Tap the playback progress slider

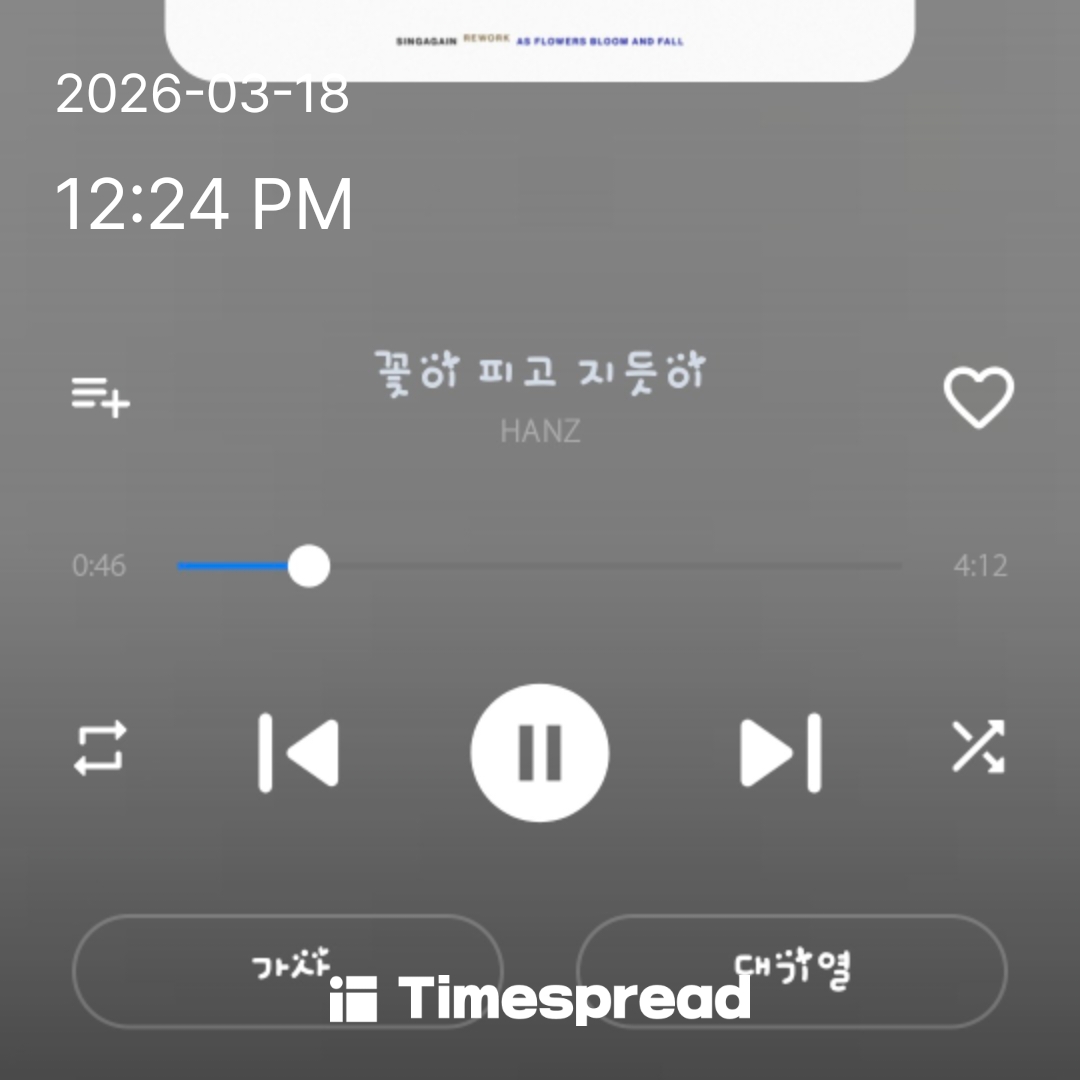click(538, 566)
